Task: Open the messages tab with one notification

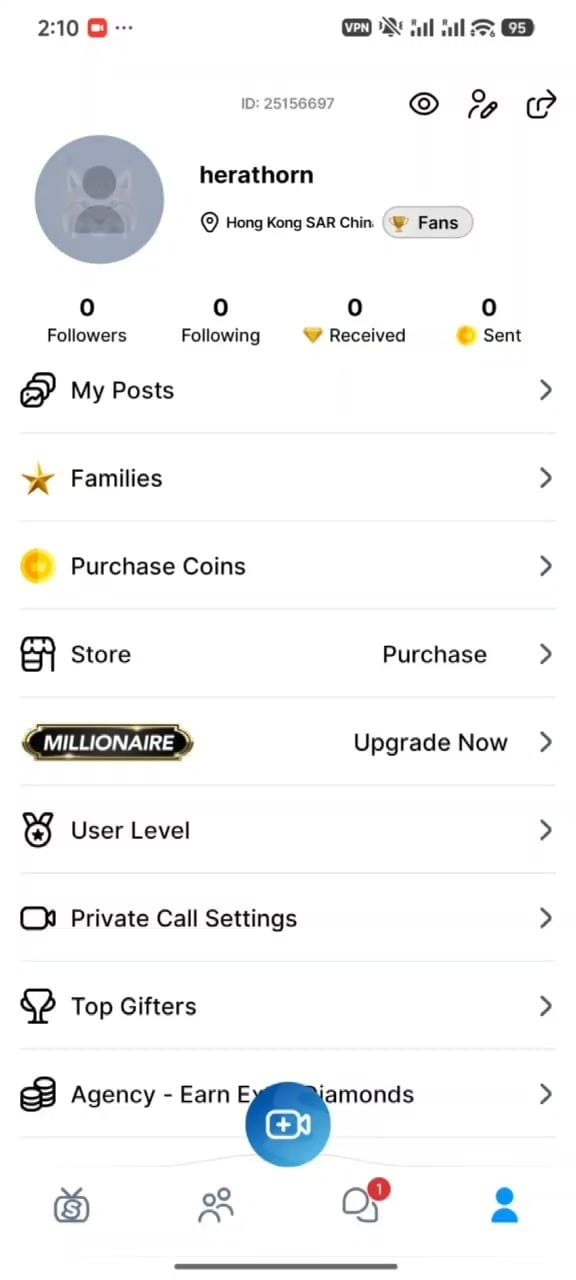Action: pos(363,1202)
